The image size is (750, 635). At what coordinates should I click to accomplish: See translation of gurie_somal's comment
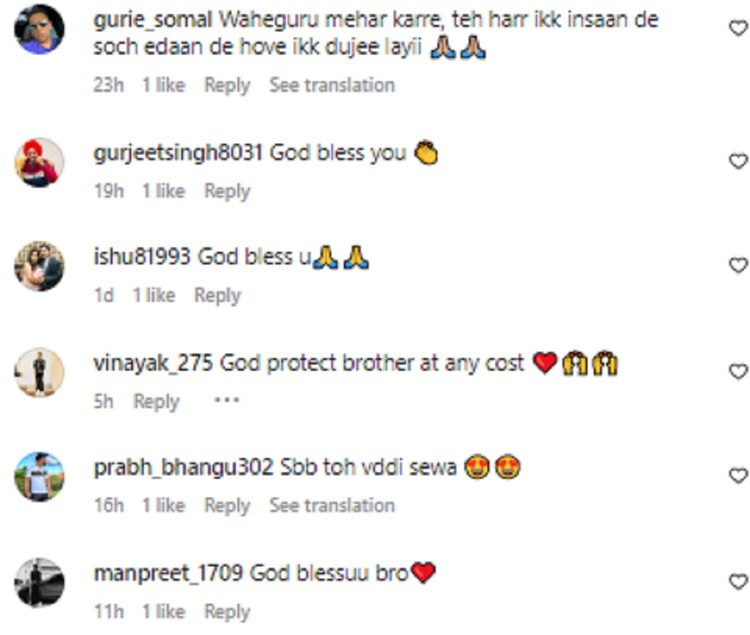(331, 86)
